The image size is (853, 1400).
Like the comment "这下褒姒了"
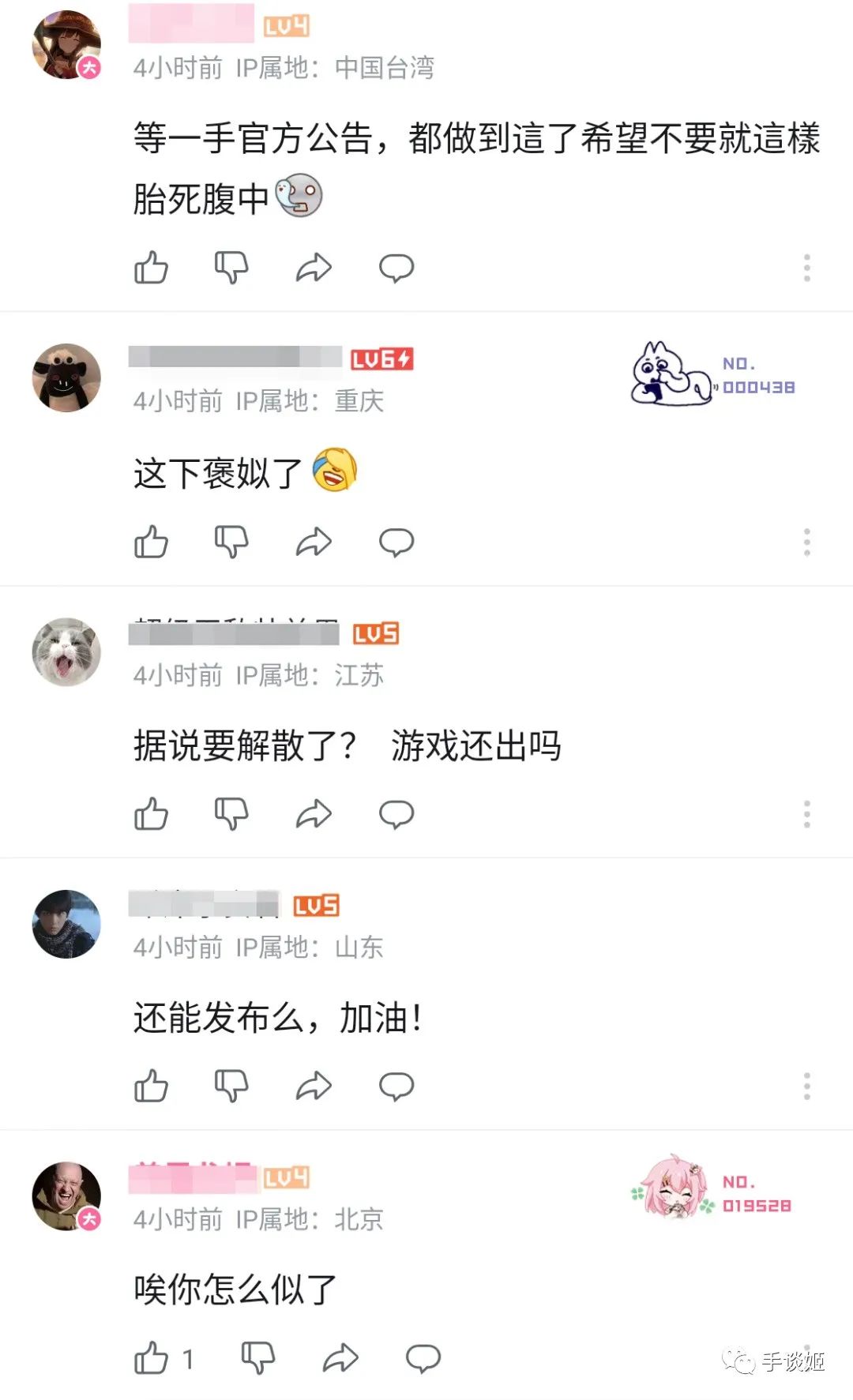[151, 542]
